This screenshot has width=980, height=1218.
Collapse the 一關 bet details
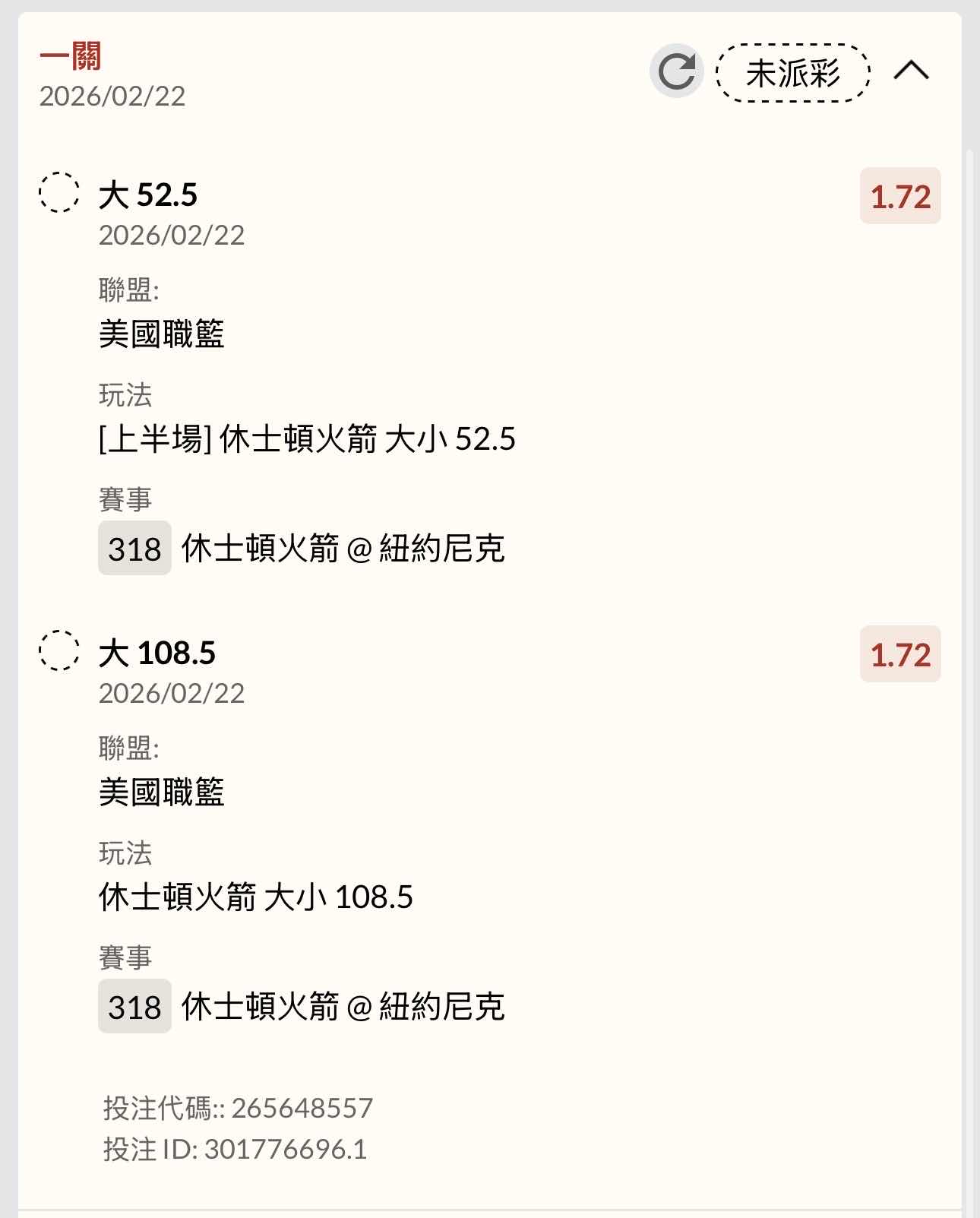coord(911,71)
